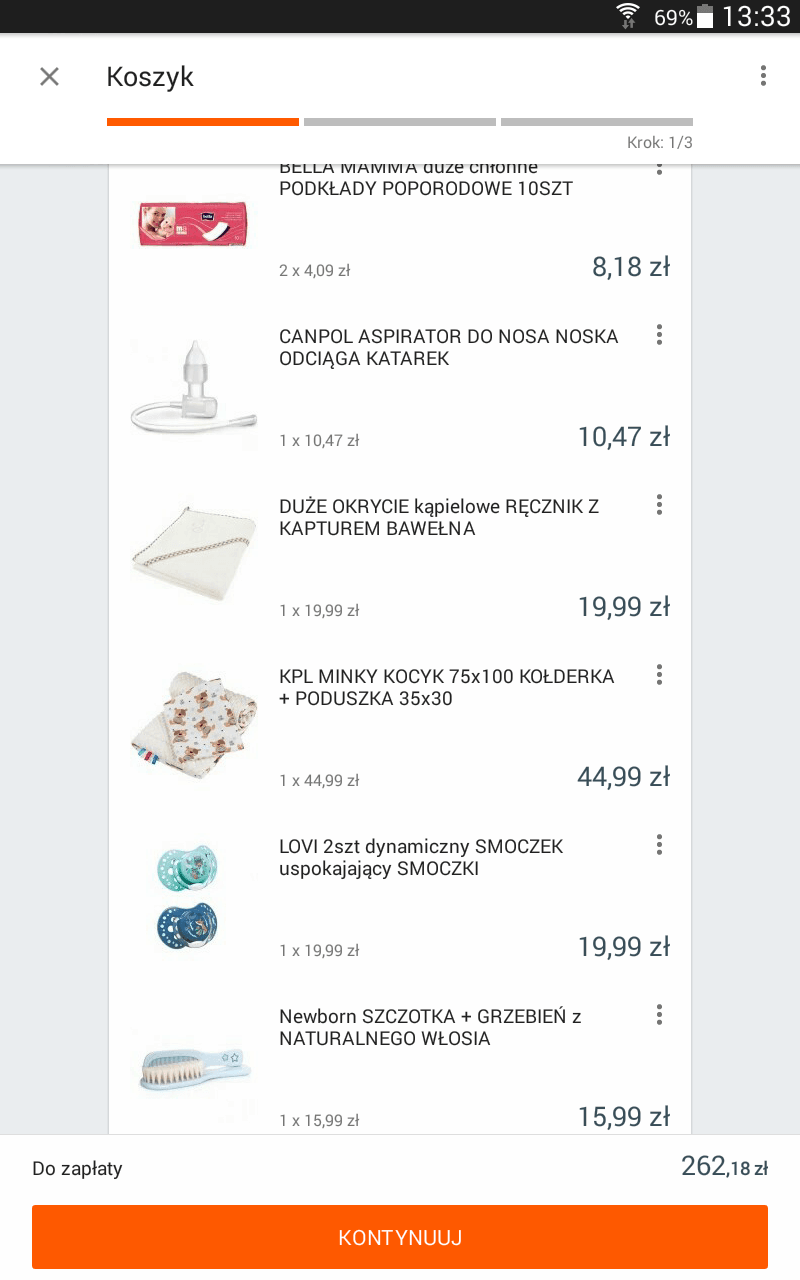Open options for BELLA MAMMA podkłady item
This screenshot has width=800, height=1280.
coord(659,169)
